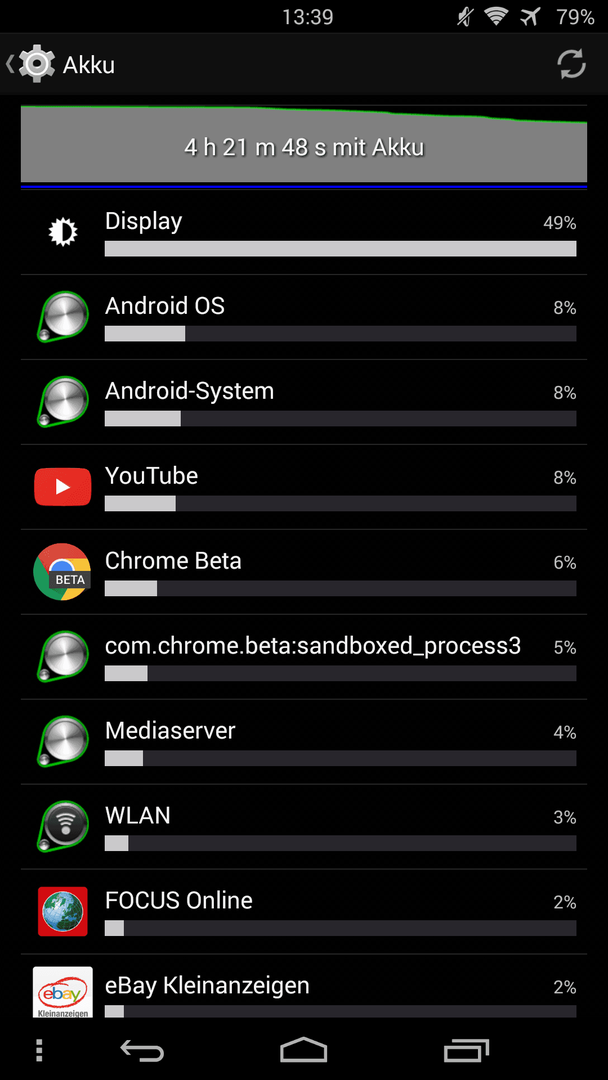Screen dimensions: 608x1080
Task: Refresh the battery usage stats
Action: click(571, 65)
